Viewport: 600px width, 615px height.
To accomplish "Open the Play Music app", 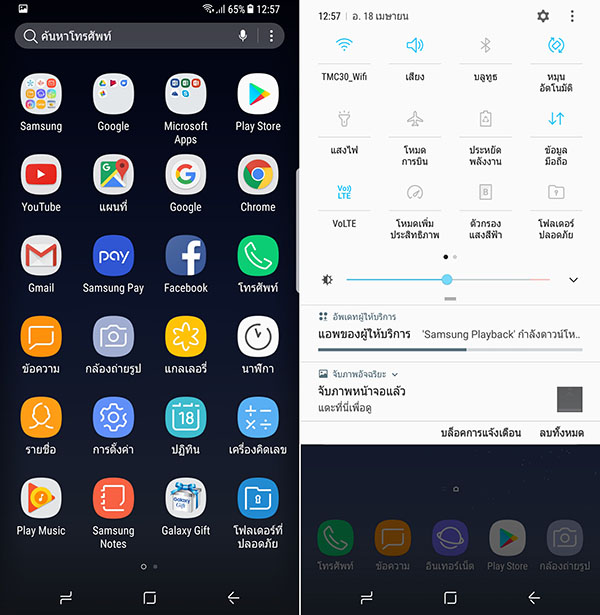I will [x=41, y=499].
